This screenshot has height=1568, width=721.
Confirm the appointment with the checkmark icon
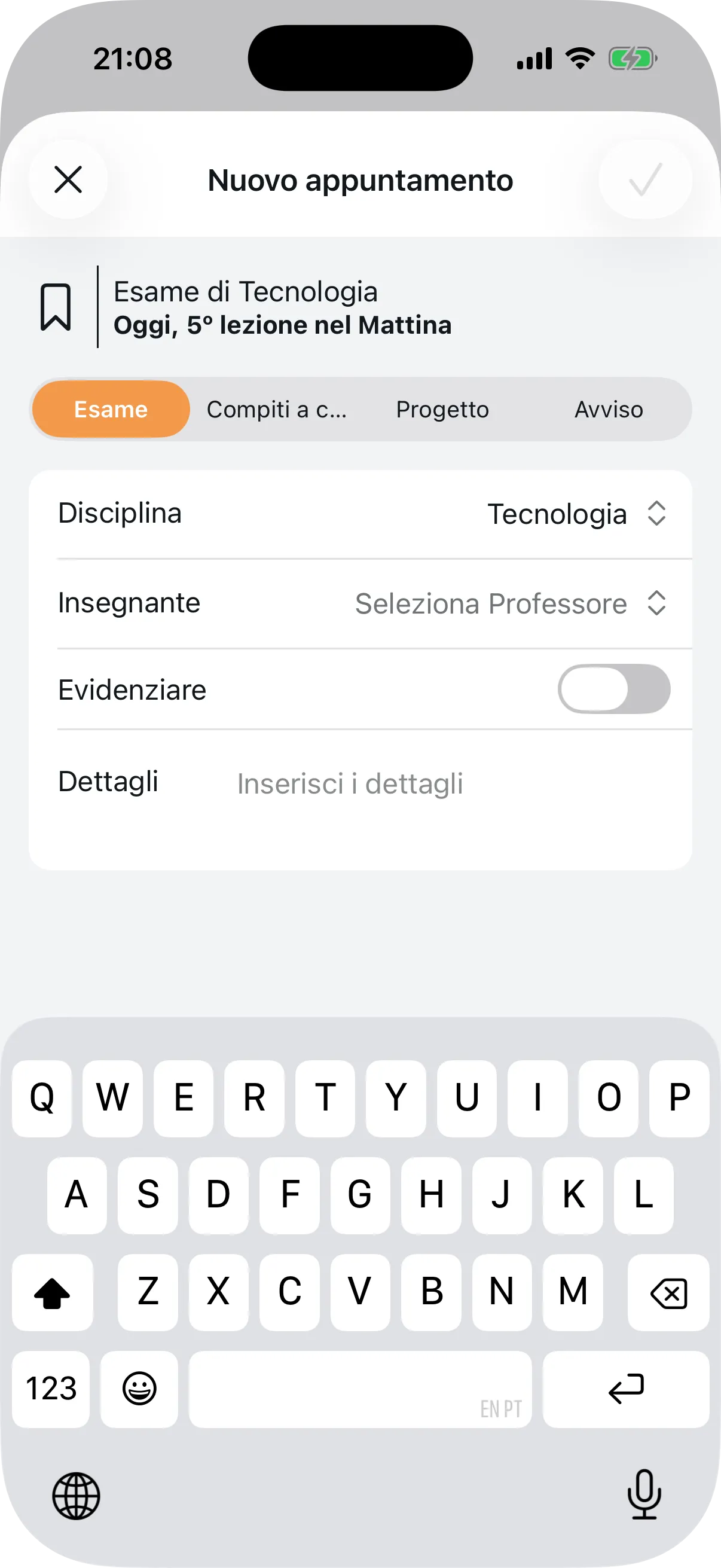[x=646, y=179]
